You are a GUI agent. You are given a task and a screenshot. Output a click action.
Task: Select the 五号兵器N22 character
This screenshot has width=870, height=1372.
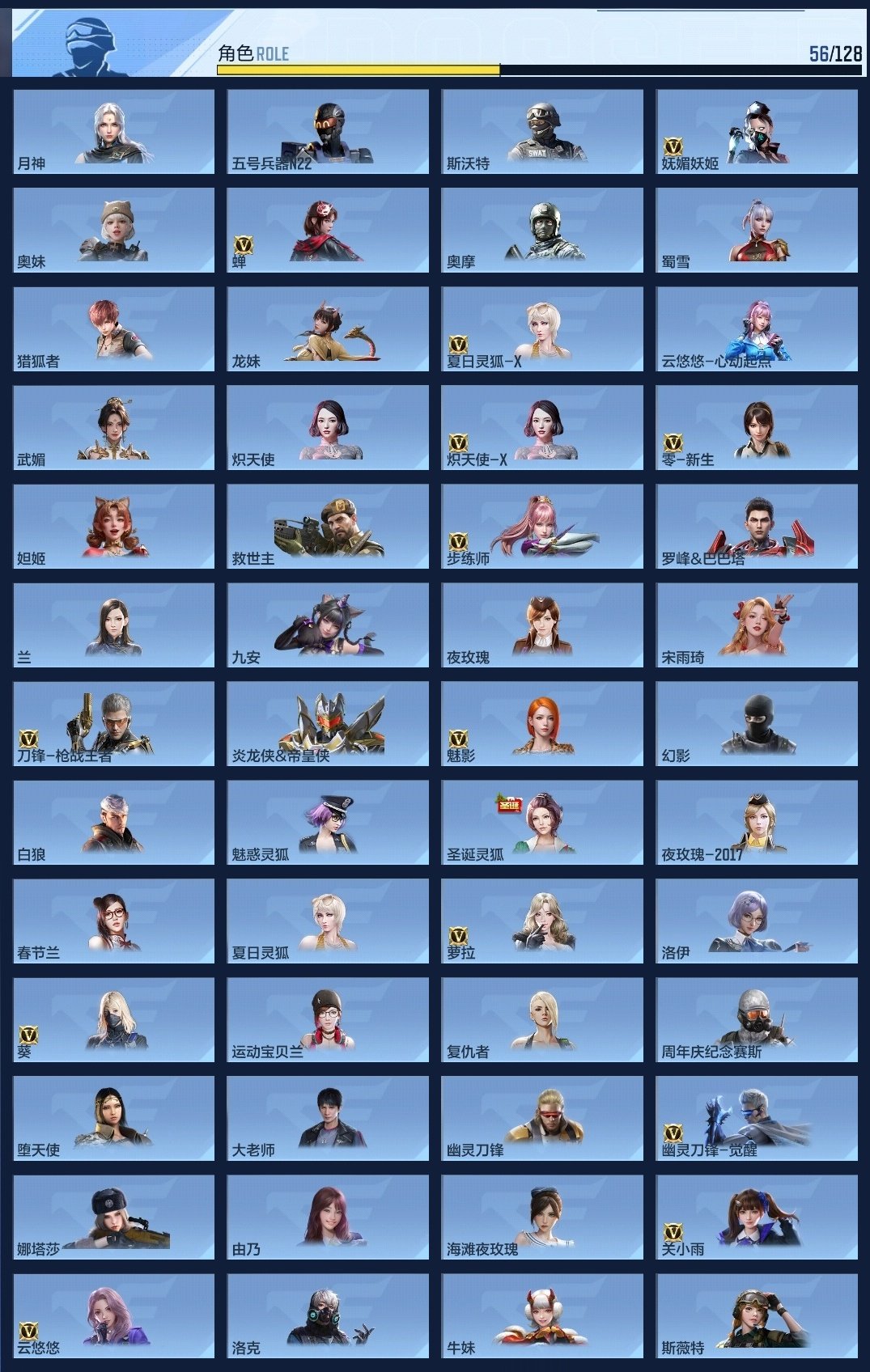(x=328, y=131)
